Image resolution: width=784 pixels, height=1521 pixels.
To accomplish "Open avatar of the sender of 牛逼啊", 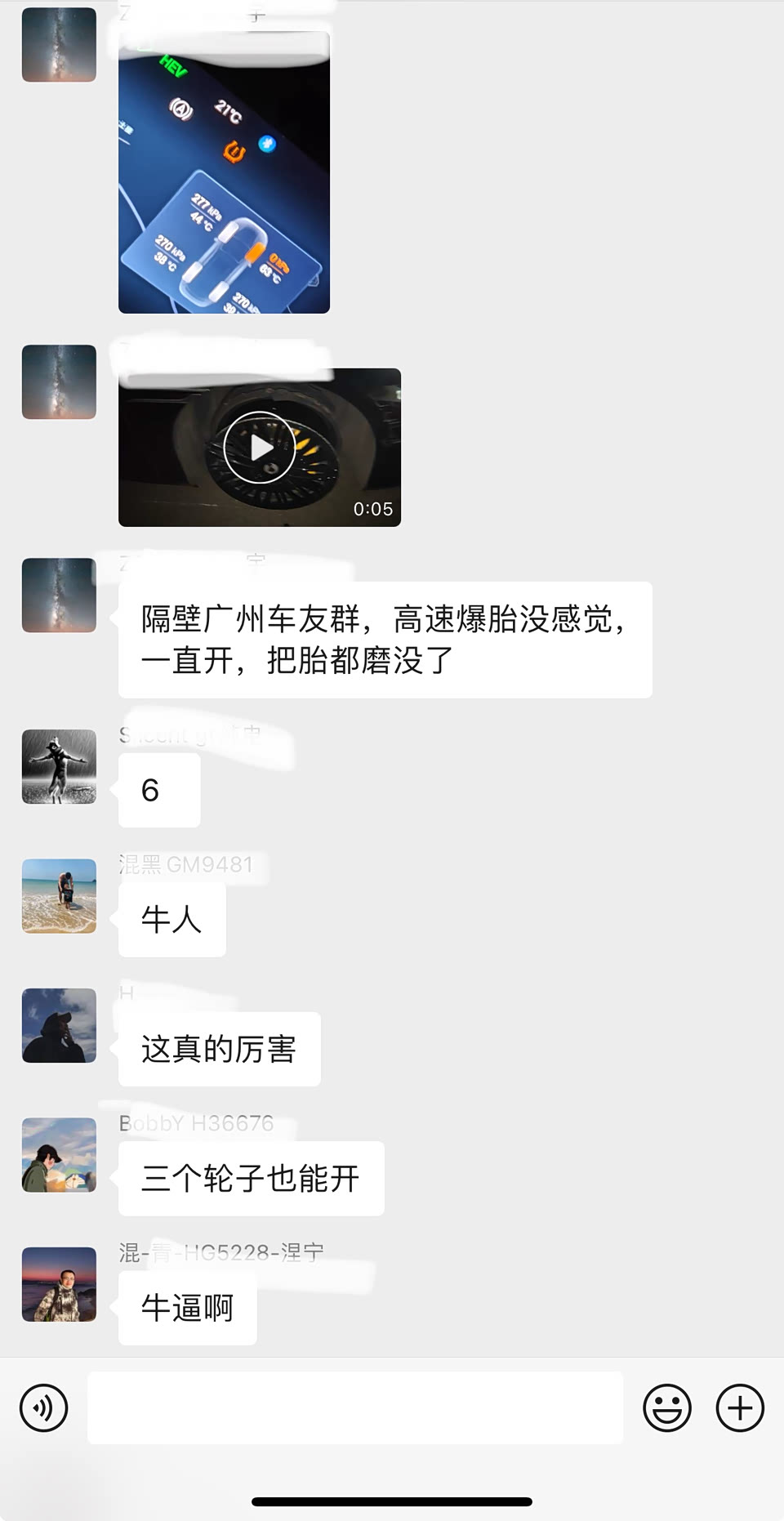I will coord(59,1283).
